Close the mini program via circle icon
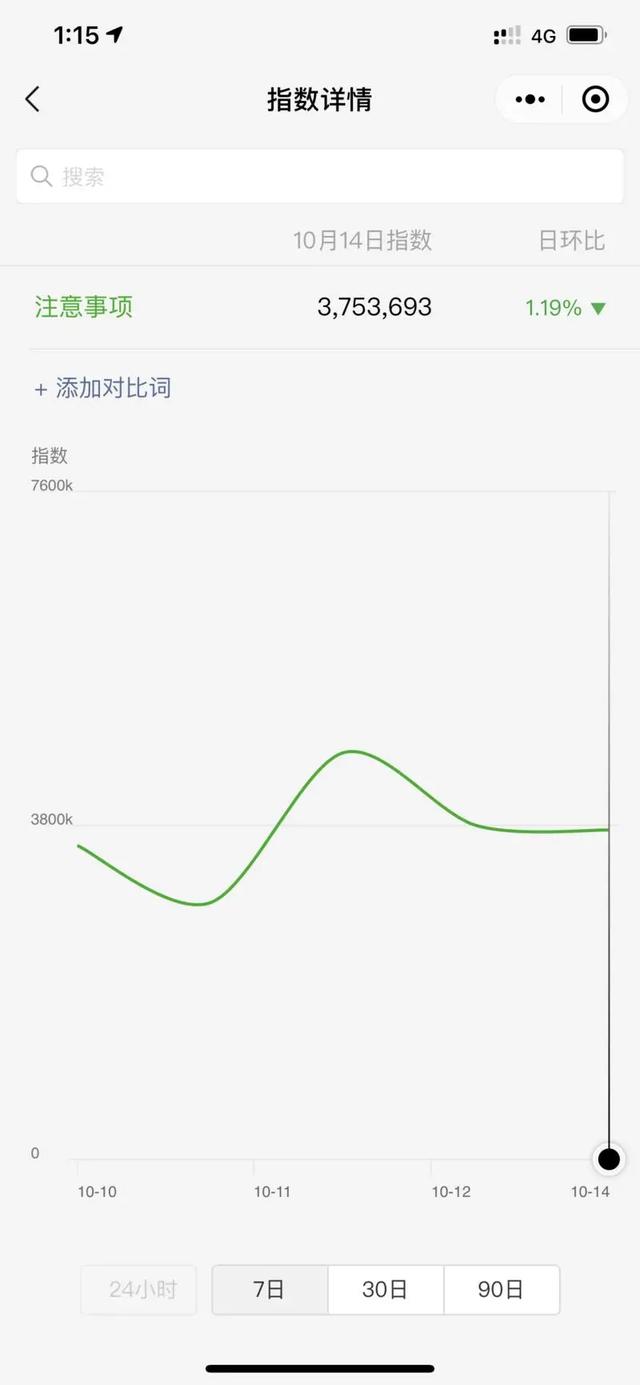 click(x=595, y=99)
